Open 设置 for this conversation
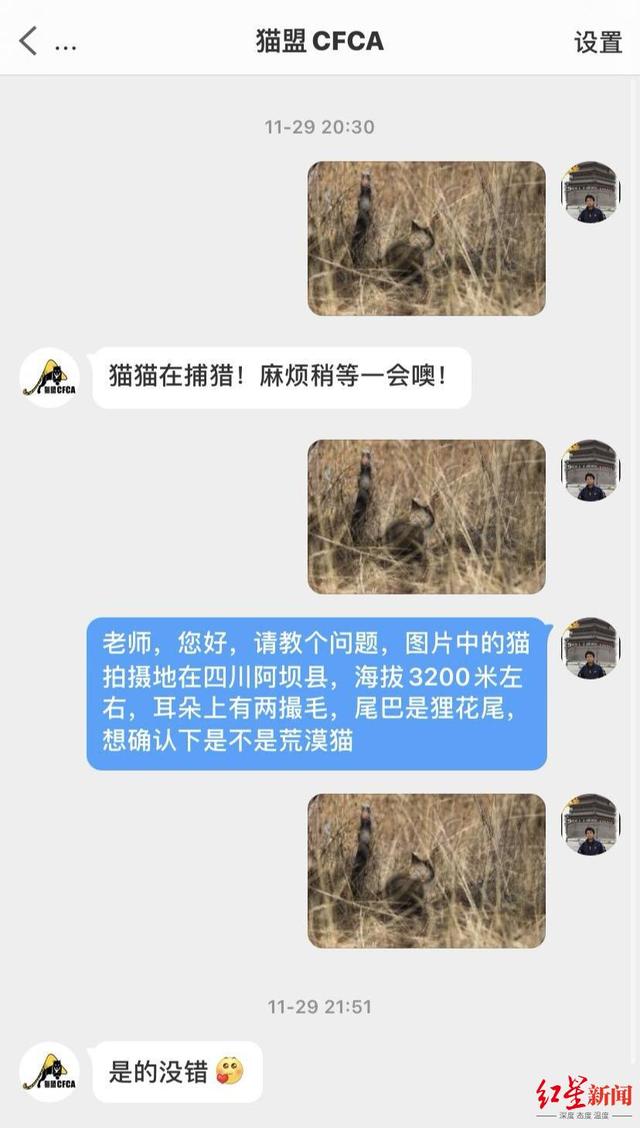Image resolution: width=640 pixels, height=1128 pixels. pos(598,42)
